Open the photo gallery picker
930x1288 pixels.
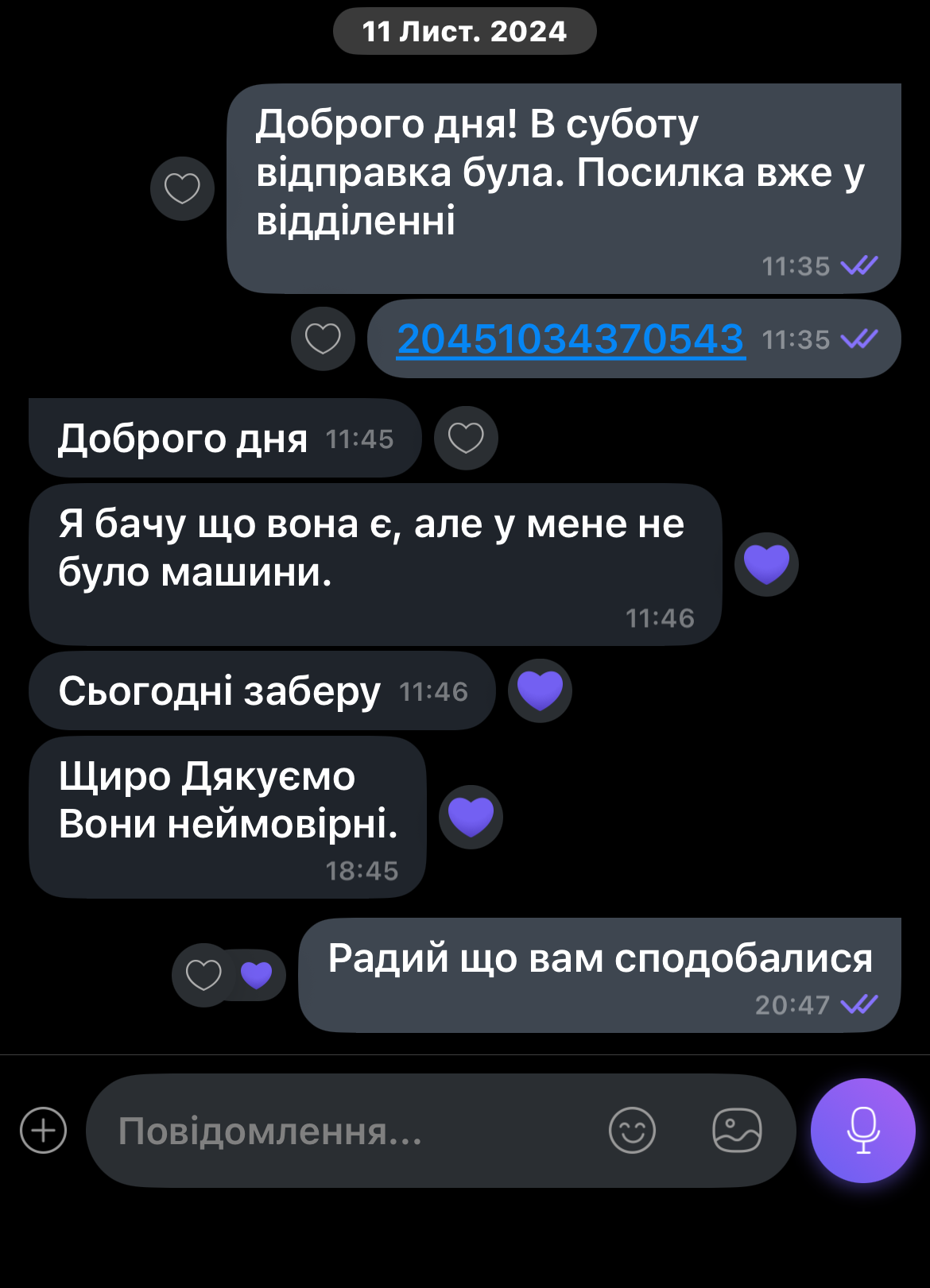(737, 1130)
